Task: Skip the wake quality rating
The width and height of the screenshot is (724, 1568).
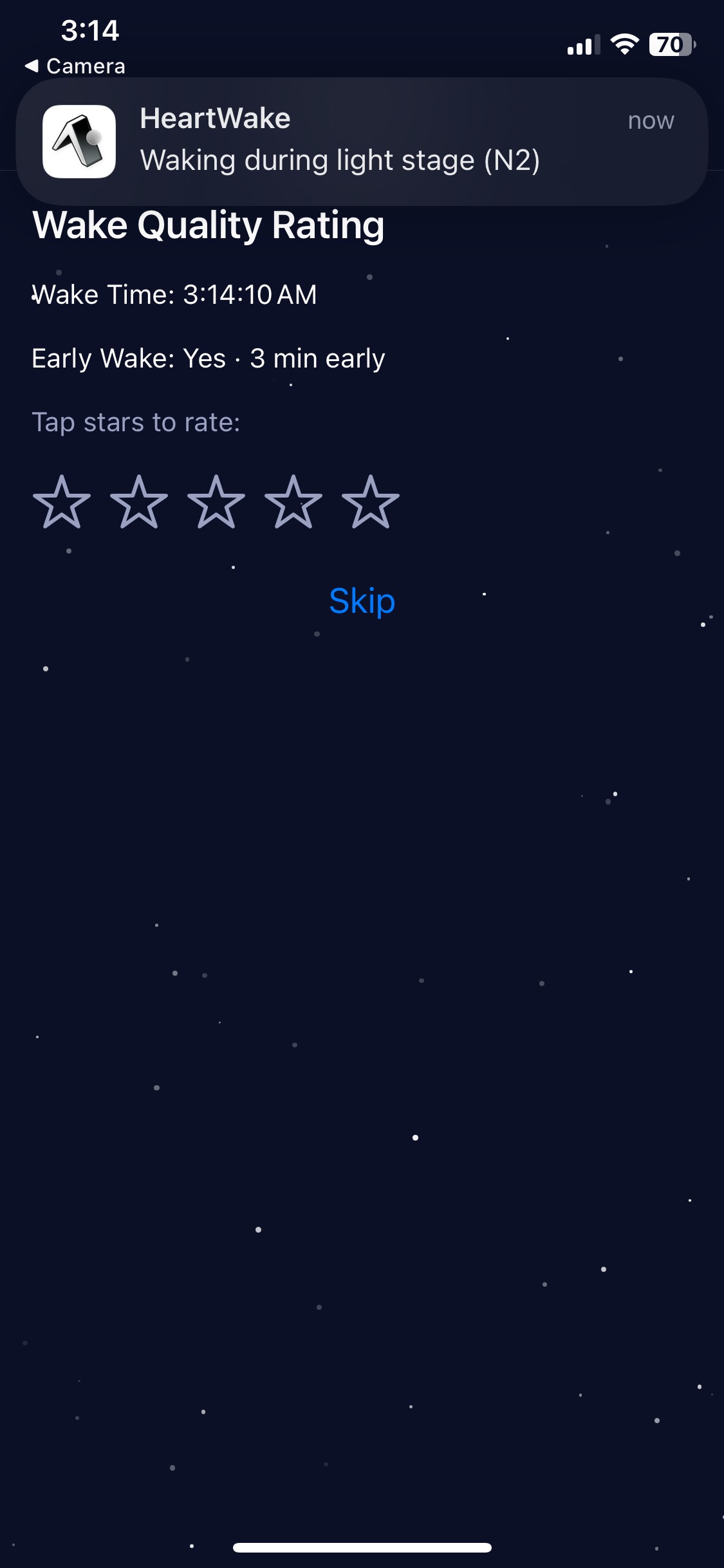Action: [x=362, y=601]
